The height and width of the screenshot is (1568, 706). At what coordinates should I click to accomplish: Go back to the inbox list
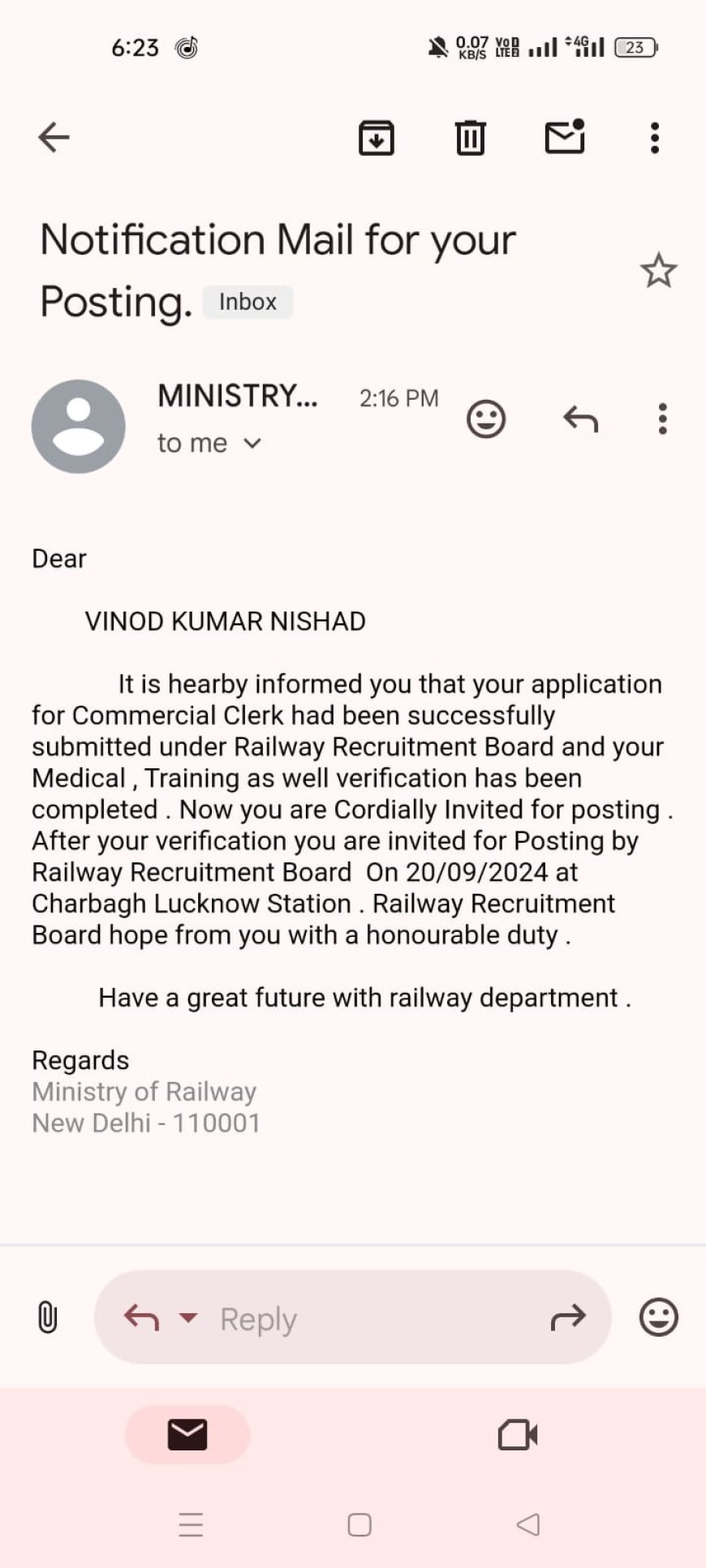pyautogui.click(x=54, y=137)
